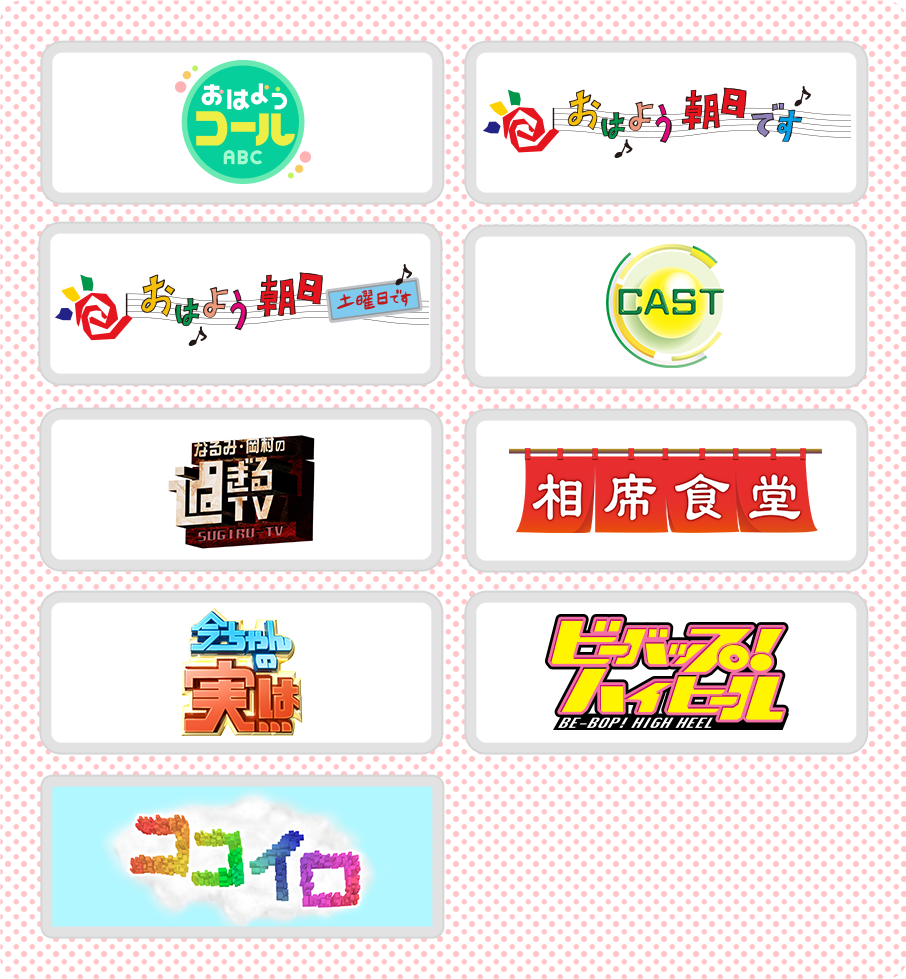Viewport: 906px width, 979px height.
Task: Select the CAST program card
Action: pos(667,305)
